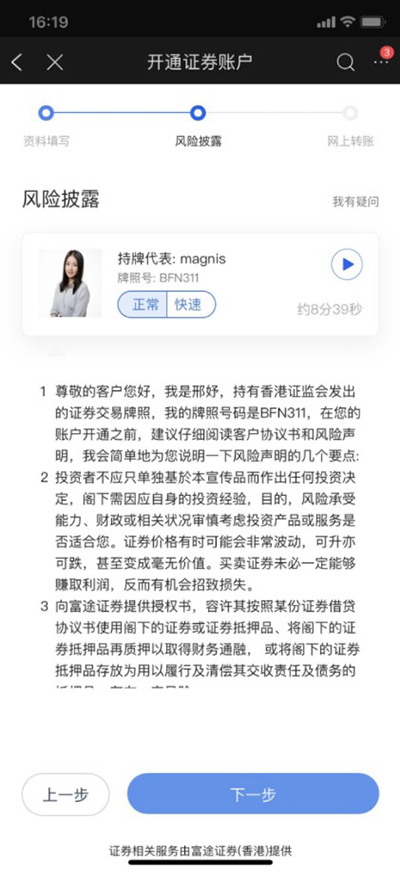Continue with the 下一步 button
Screen dimensions: 400x872
pos(253,794)
